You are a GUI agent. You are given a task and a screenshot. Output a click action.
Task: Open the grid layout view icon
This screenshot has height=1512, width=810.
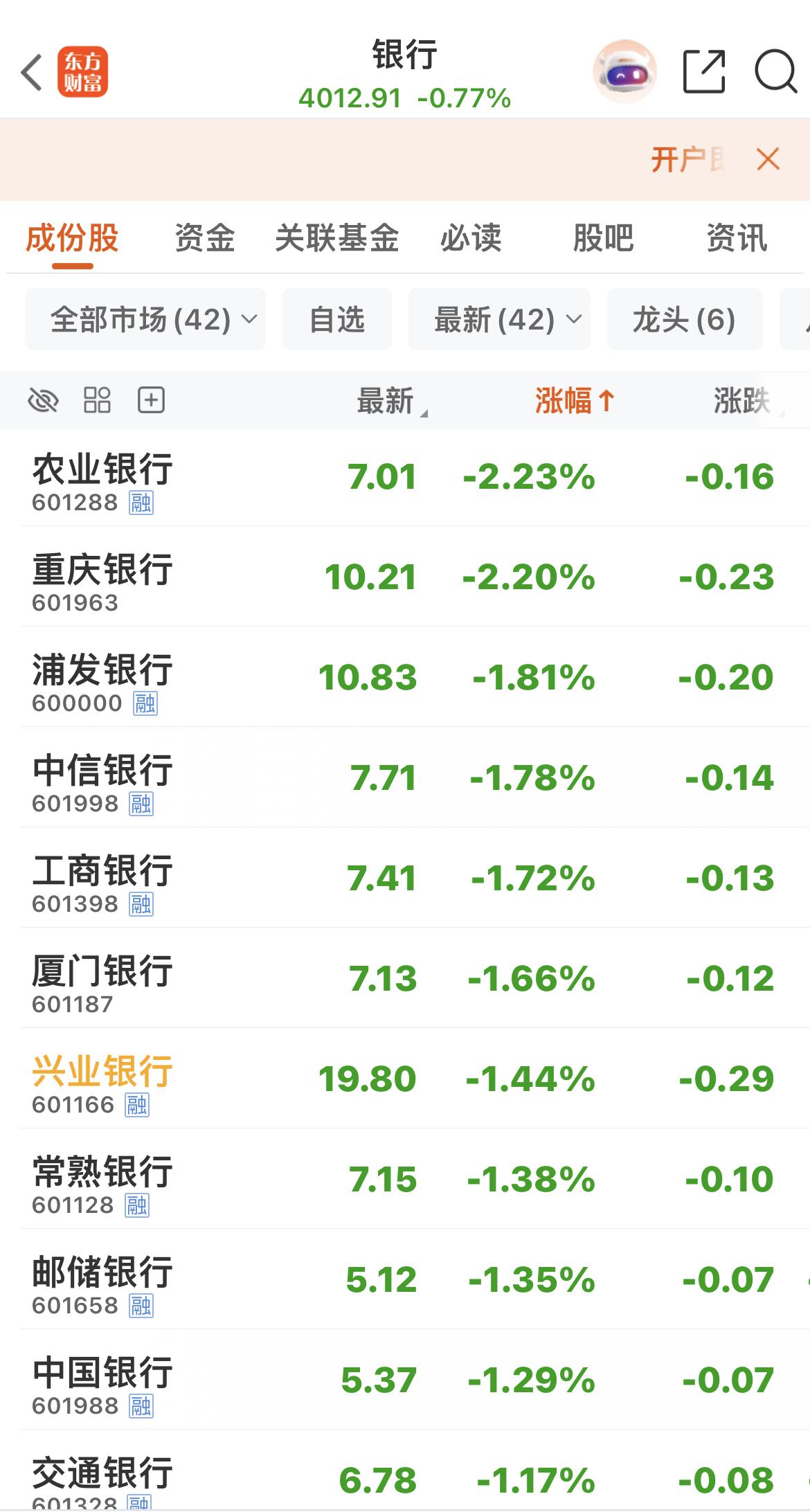coord(96,399)
